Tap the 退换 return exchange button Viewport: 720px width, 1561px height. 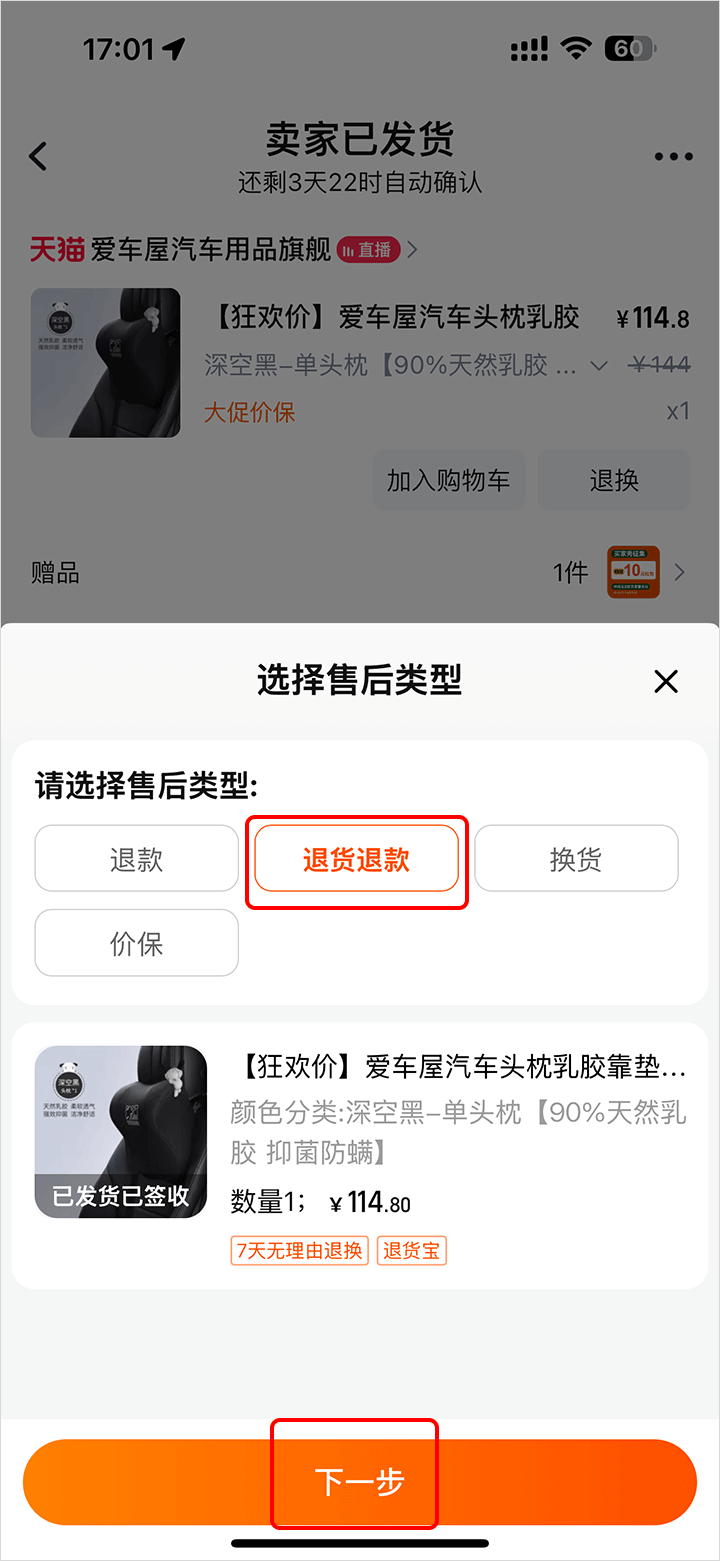click(x=613, y=480)
